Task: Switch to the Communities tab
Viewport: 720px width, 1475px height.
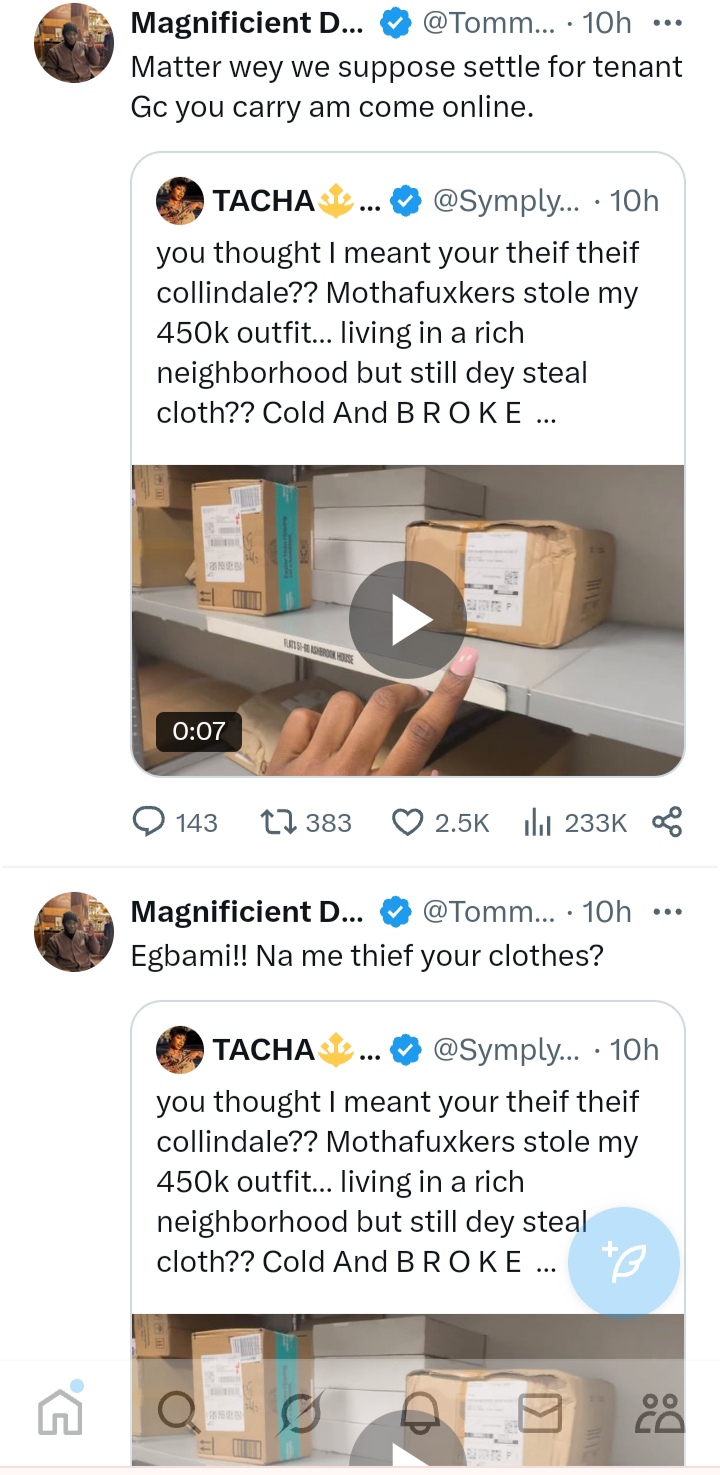Action: 660,1412
